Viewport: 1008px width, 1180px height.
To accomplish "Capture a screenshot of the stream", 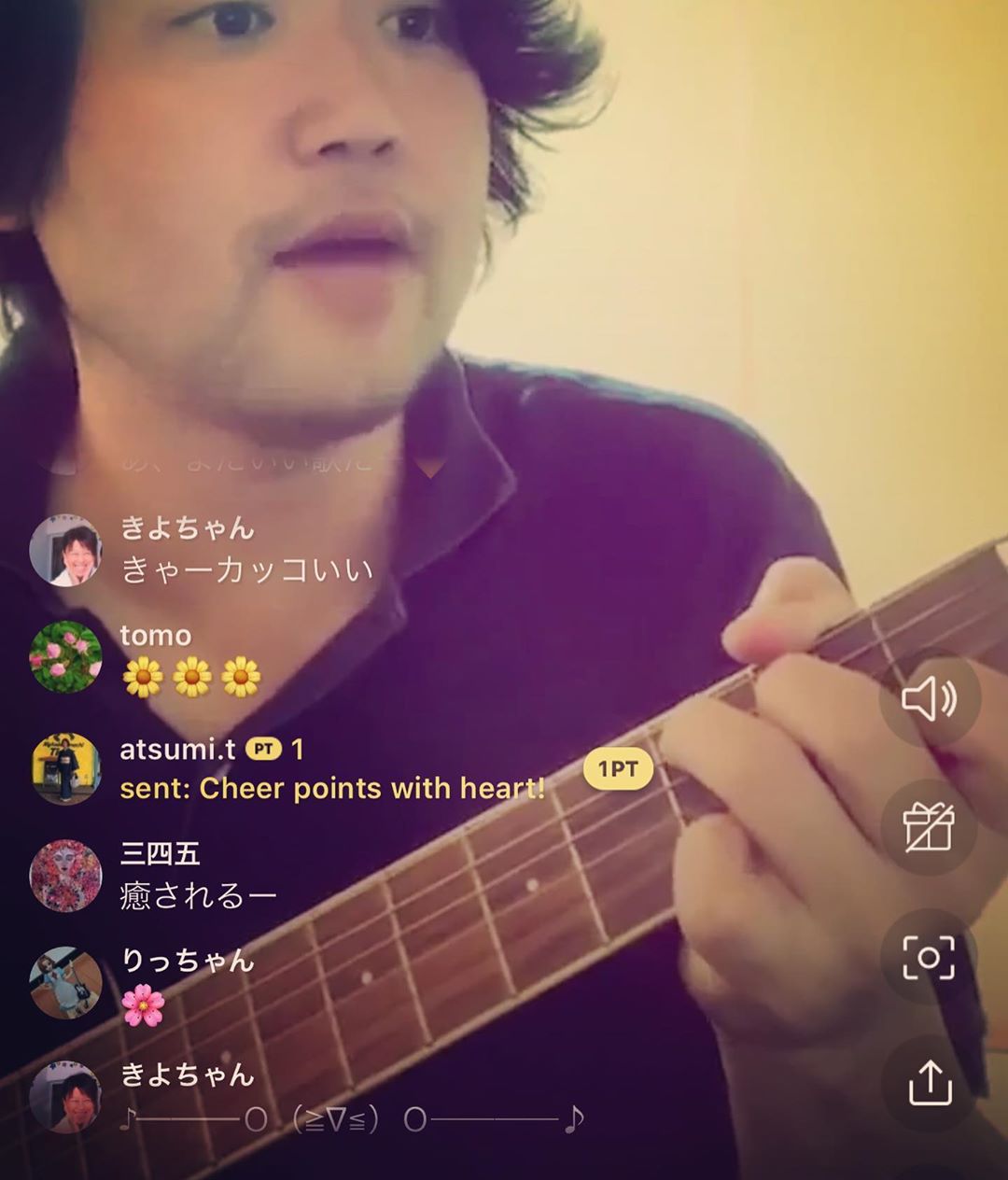I will (929, 957).
